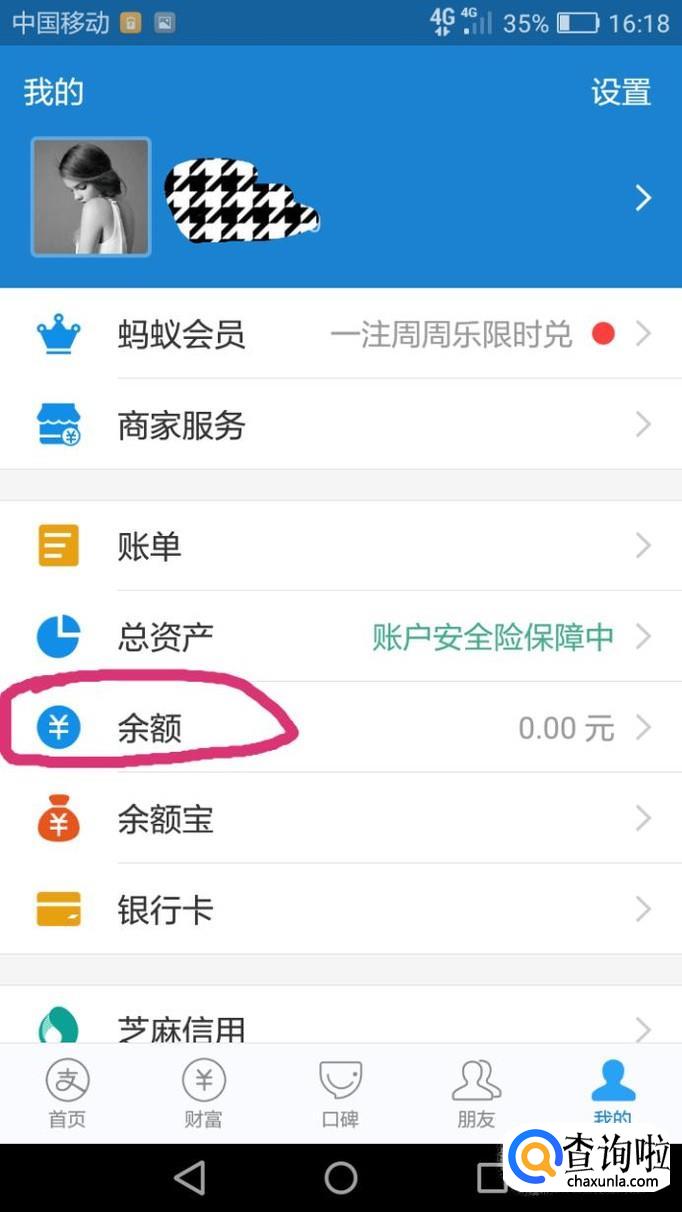The image size is (682, 1212).
Task: Select the 我的 tab
Action: 612,1092
